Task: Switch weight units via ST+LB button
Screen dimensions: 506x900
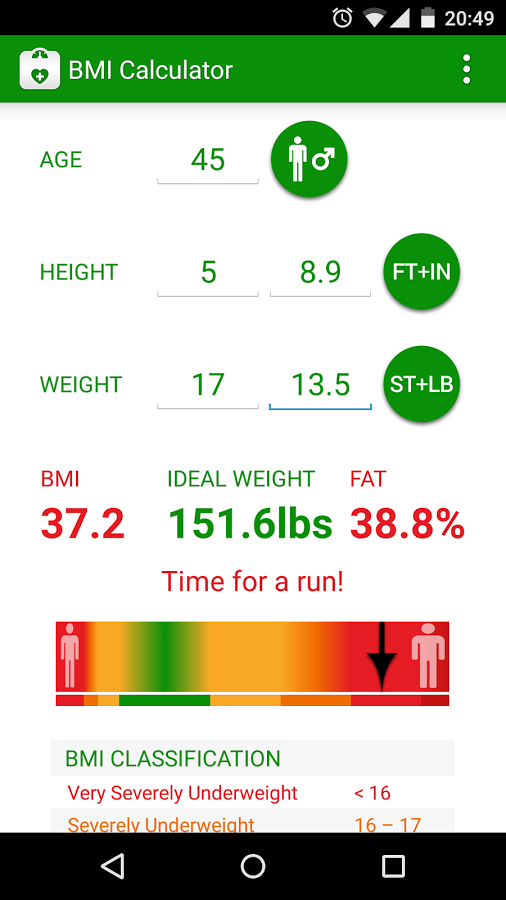Action: click(422, 384)
